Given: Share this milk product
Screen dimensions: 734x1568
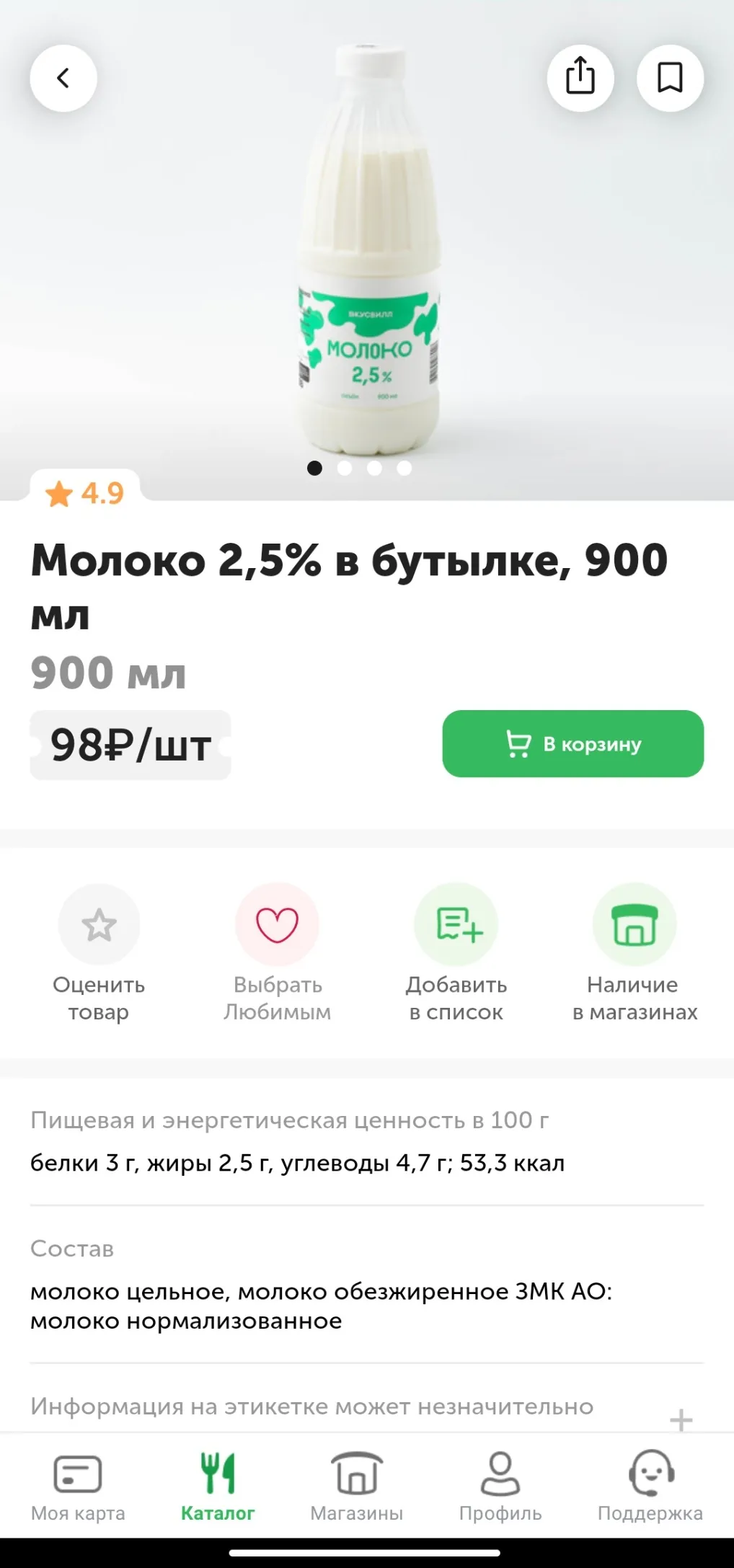Looking at the screenshot, I should 580,78.
